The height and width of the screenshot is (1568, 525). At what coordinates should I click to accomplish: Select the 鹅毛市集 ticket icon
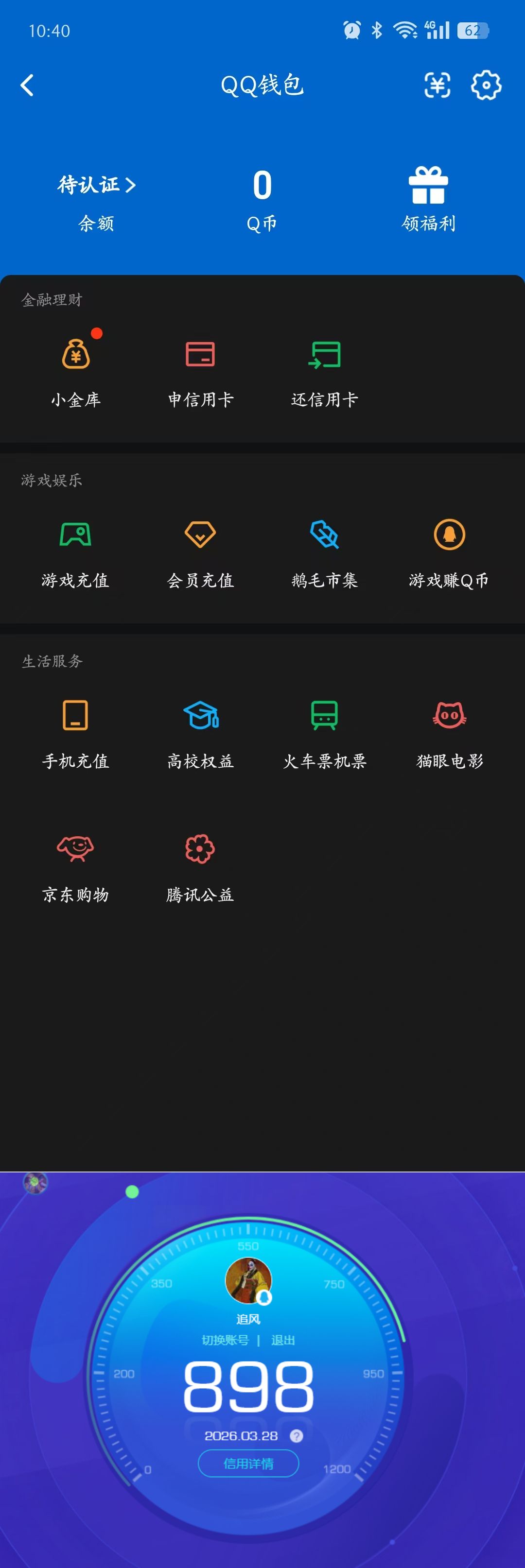tap(325, 535)
